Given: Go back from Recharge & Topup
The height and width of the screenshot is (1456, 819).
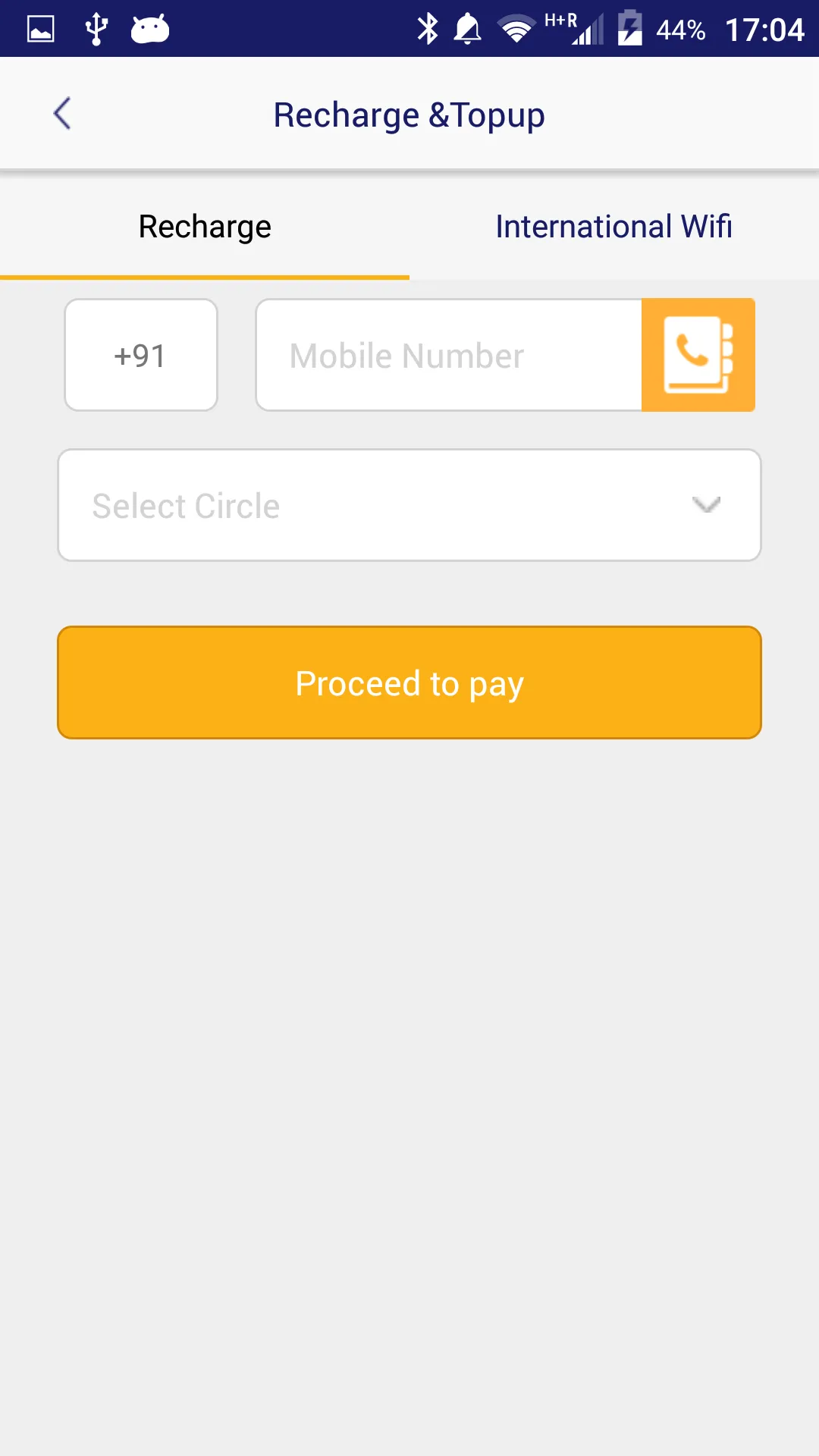Looking at the screenshot, I should pyautogui.click(x=62, y=114).
